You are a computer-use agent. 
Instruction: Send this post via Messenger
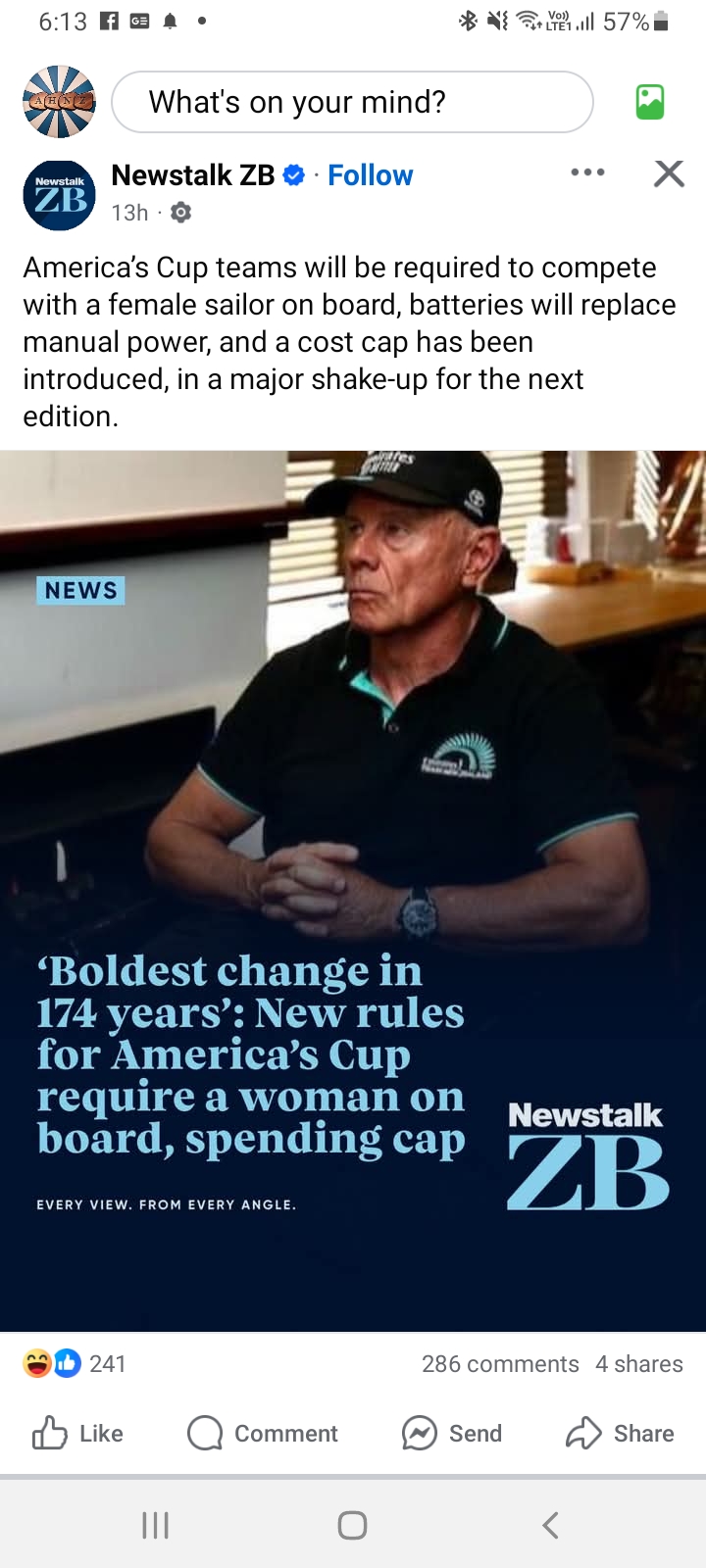coord(452,1434)
